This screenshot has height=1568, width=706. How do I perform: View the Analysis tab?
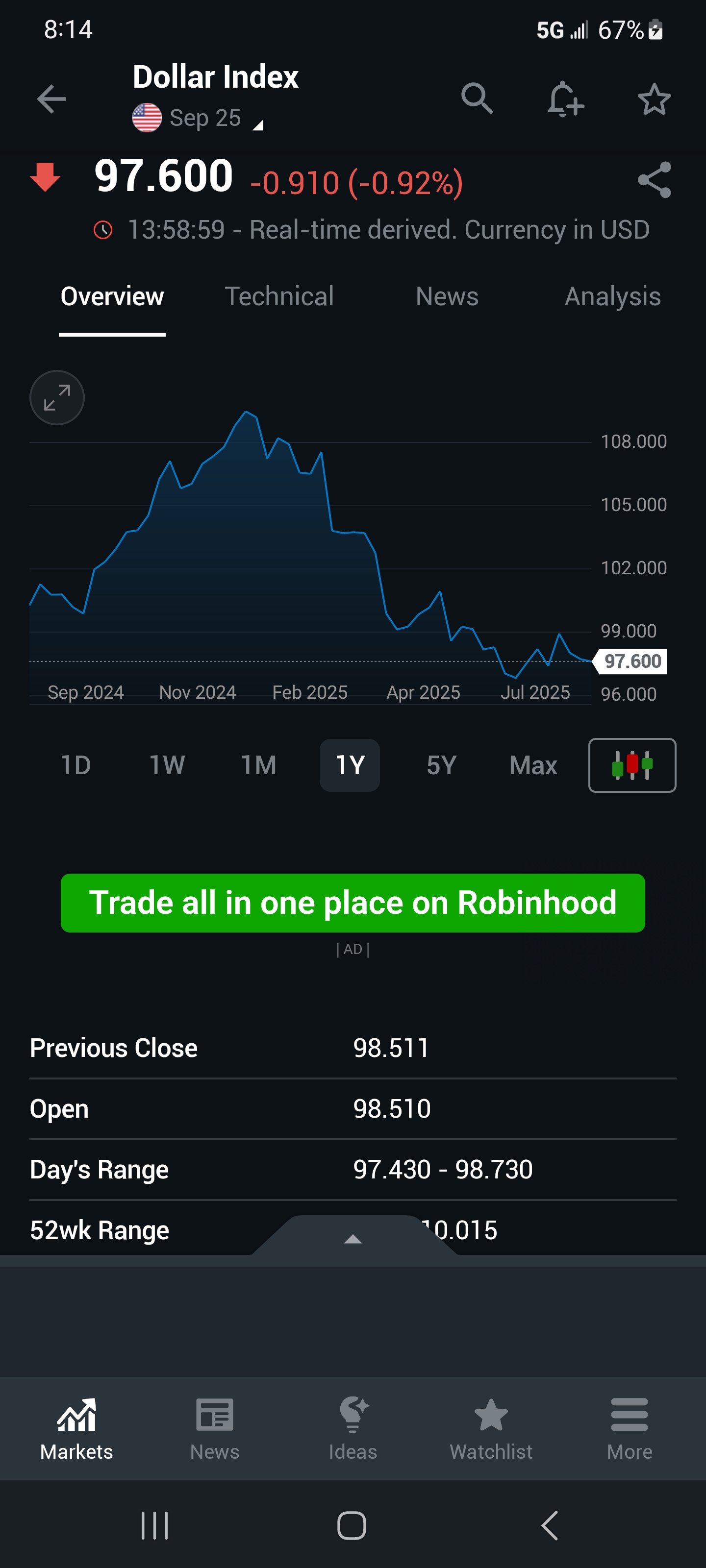coord(612,297)
